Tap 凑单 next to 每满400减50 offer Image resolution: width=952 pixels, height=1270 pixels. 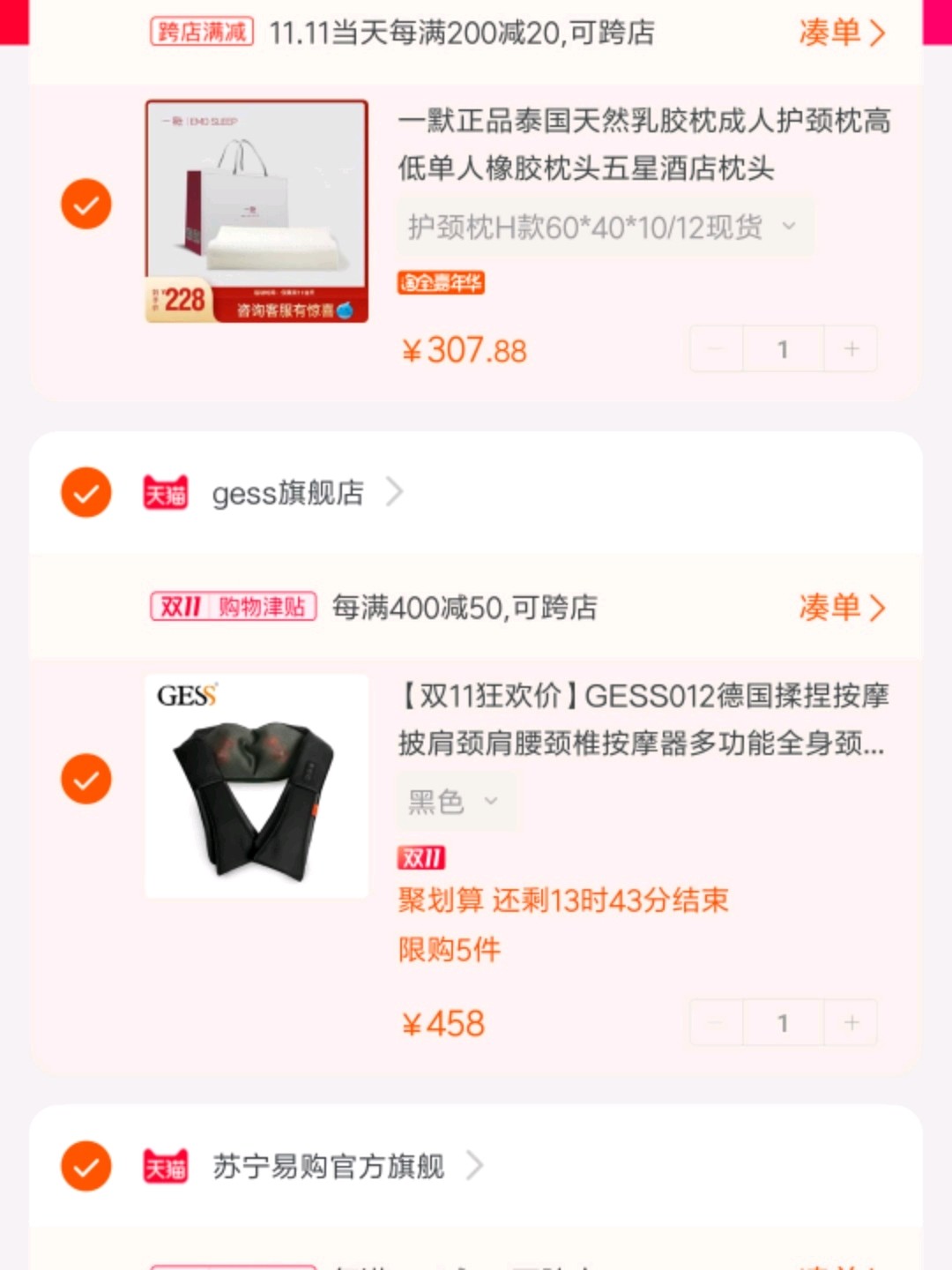(x=841, y=608)
